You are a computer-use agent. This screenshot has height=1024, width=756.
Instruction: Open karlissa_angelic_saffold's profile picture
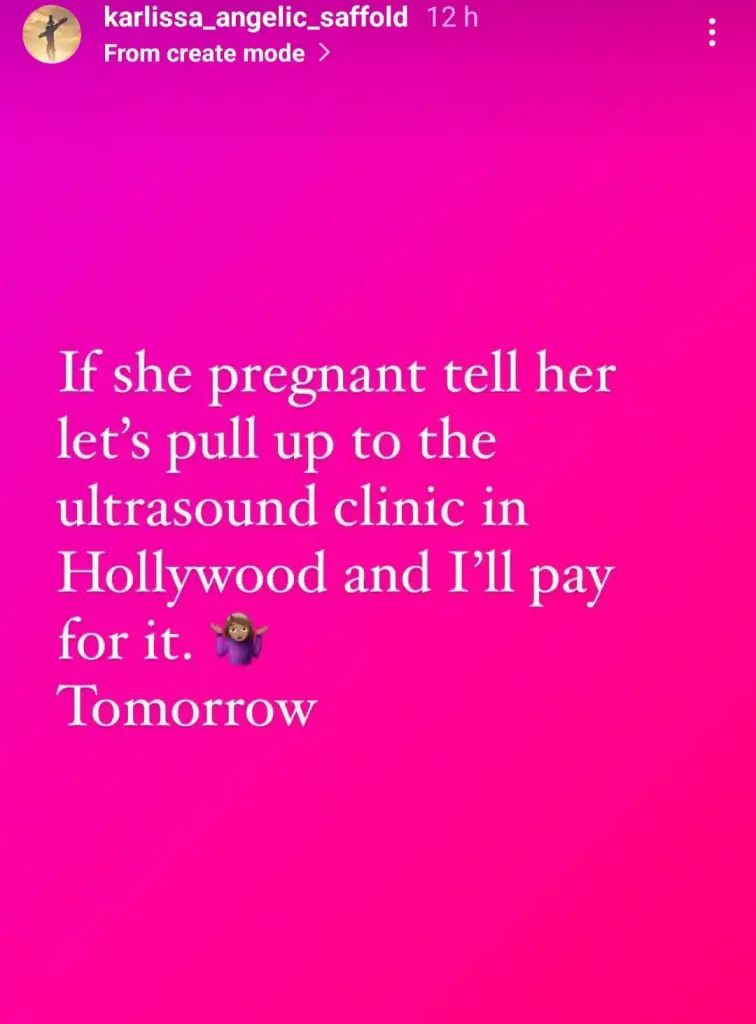coord(52,34)
